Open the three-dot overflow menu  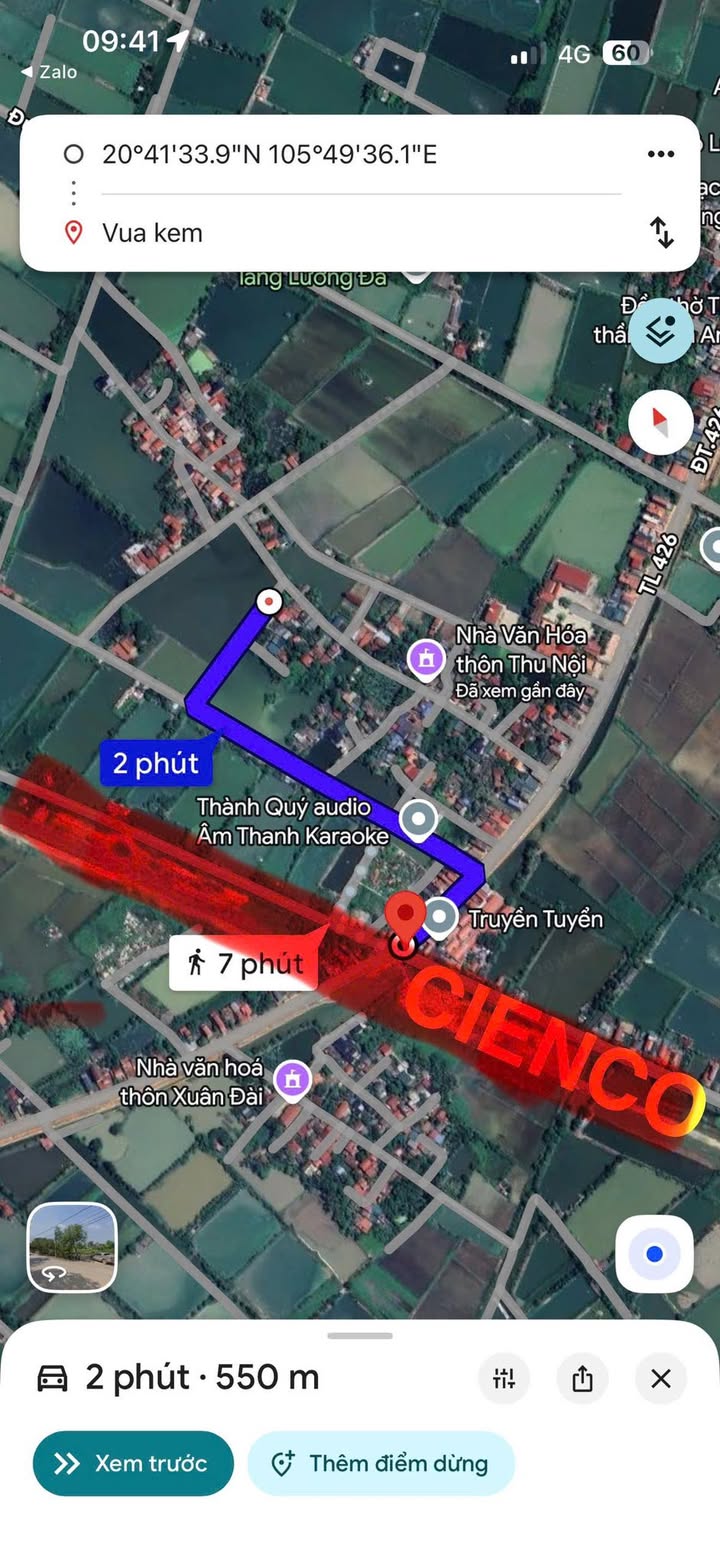pyautogui.click(x=661, y=154)
